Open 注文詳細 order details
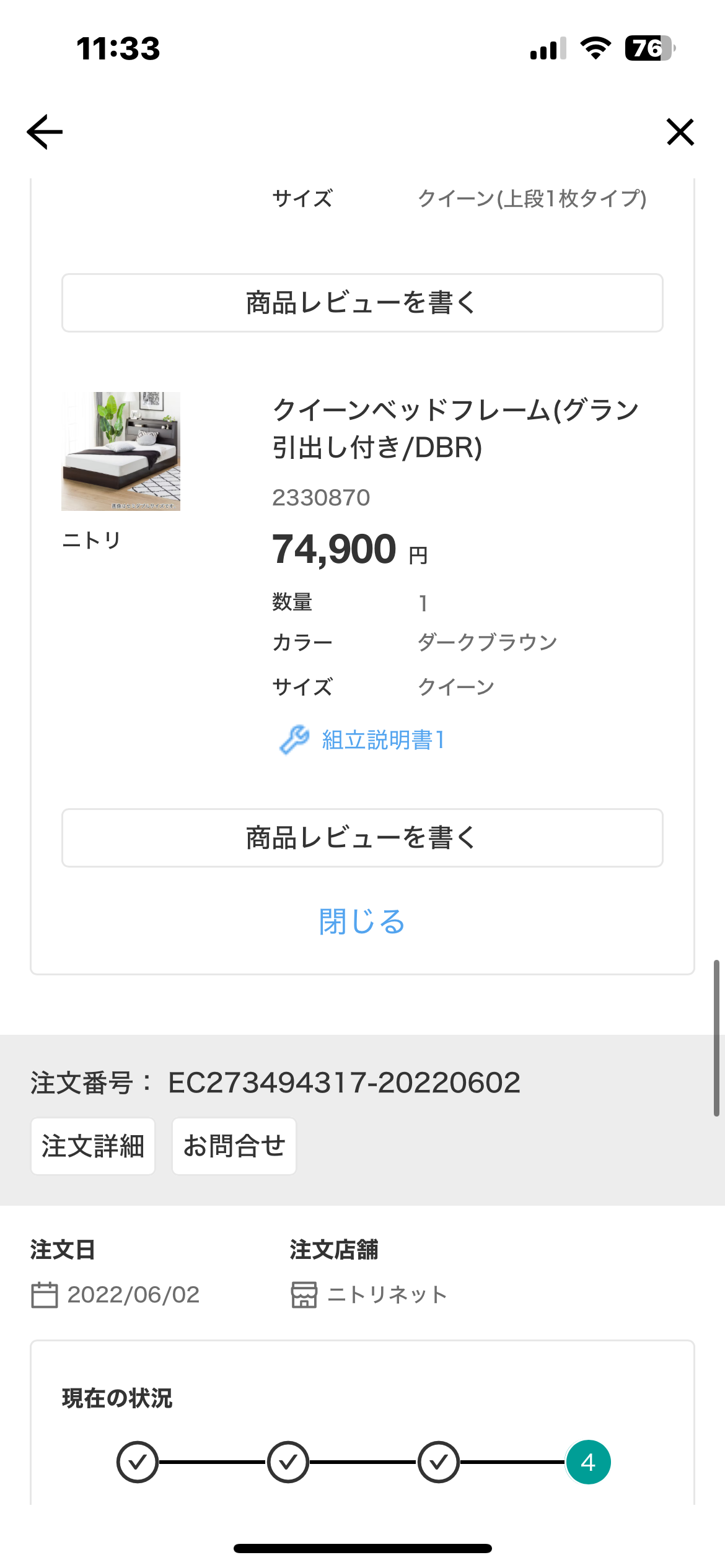 click(x=93, y=1146)
